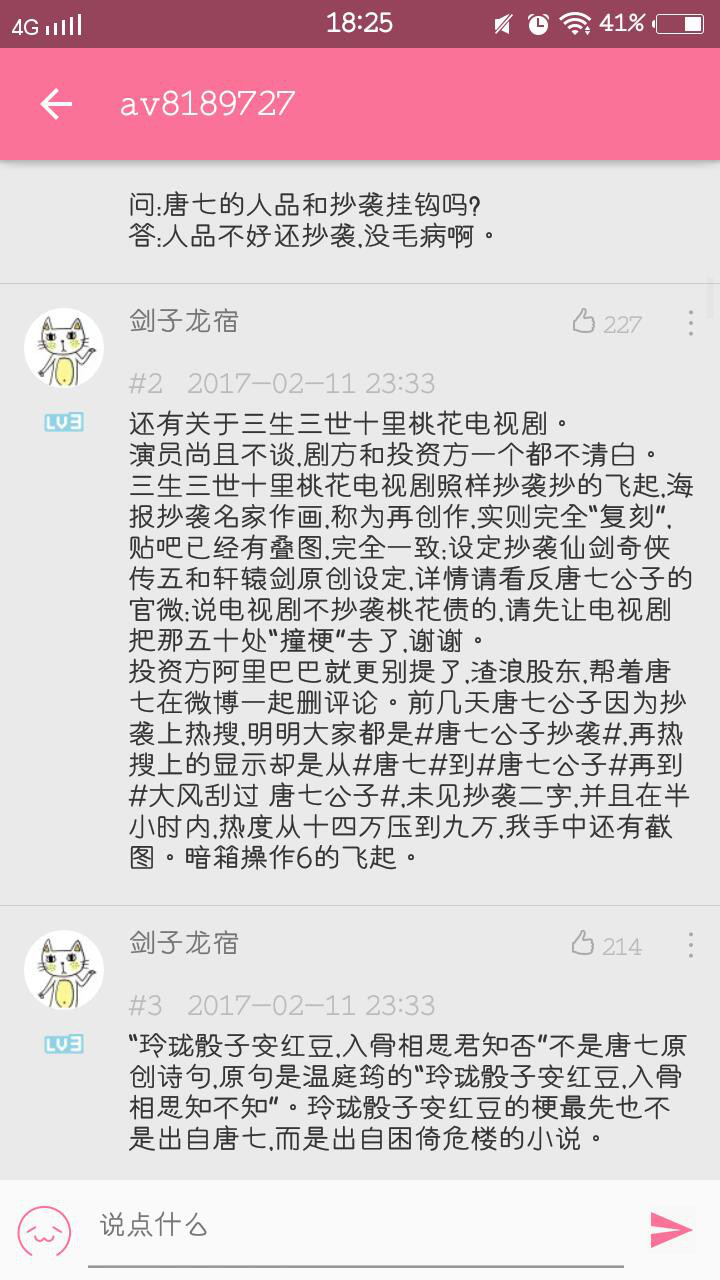Screen dimensions: 720x1280
Task: Like comment #2 with 227 likes
Action: coord(585,322)
